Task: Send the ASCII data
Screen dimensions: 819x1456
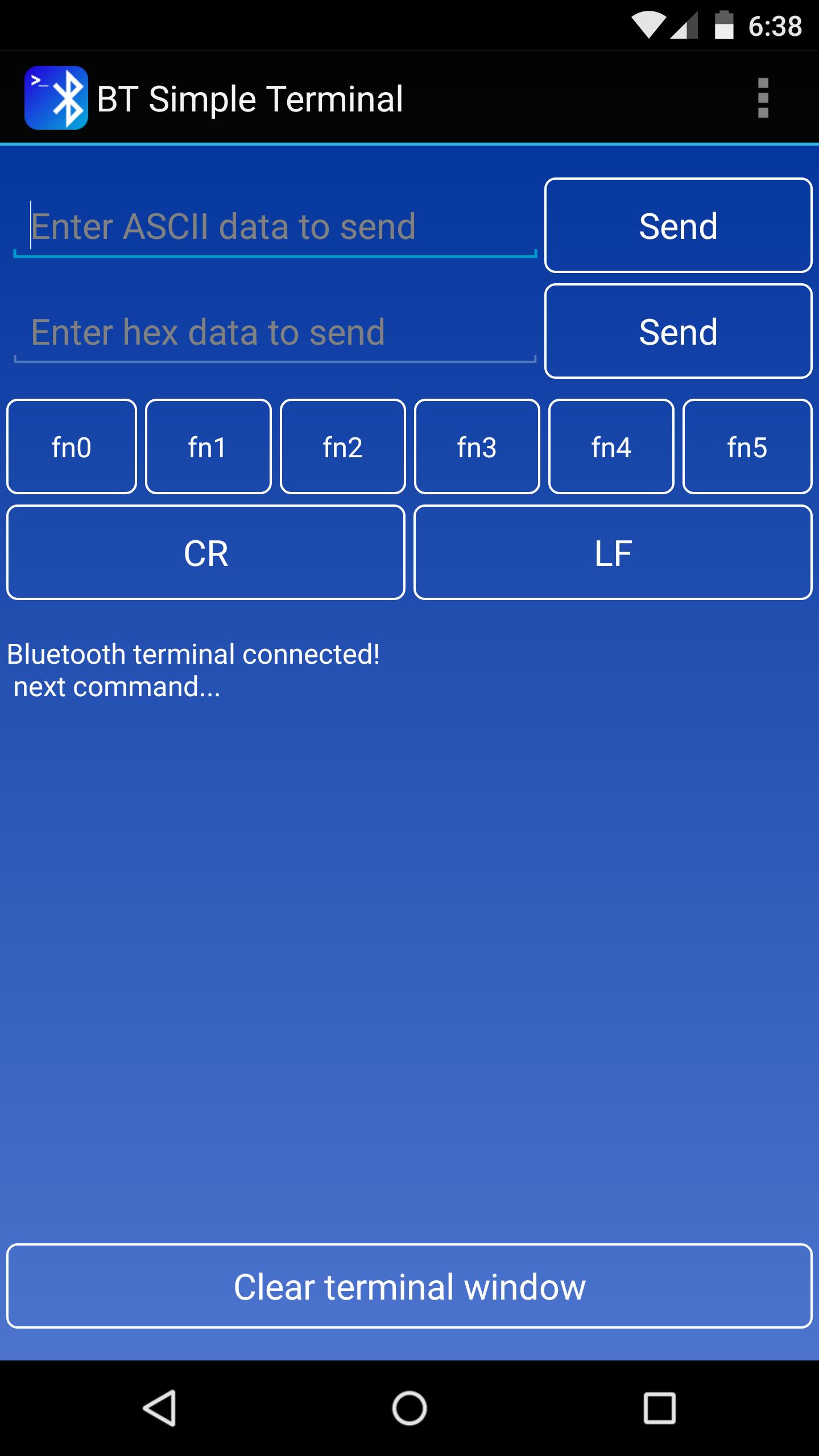Action: coord(678,226)
